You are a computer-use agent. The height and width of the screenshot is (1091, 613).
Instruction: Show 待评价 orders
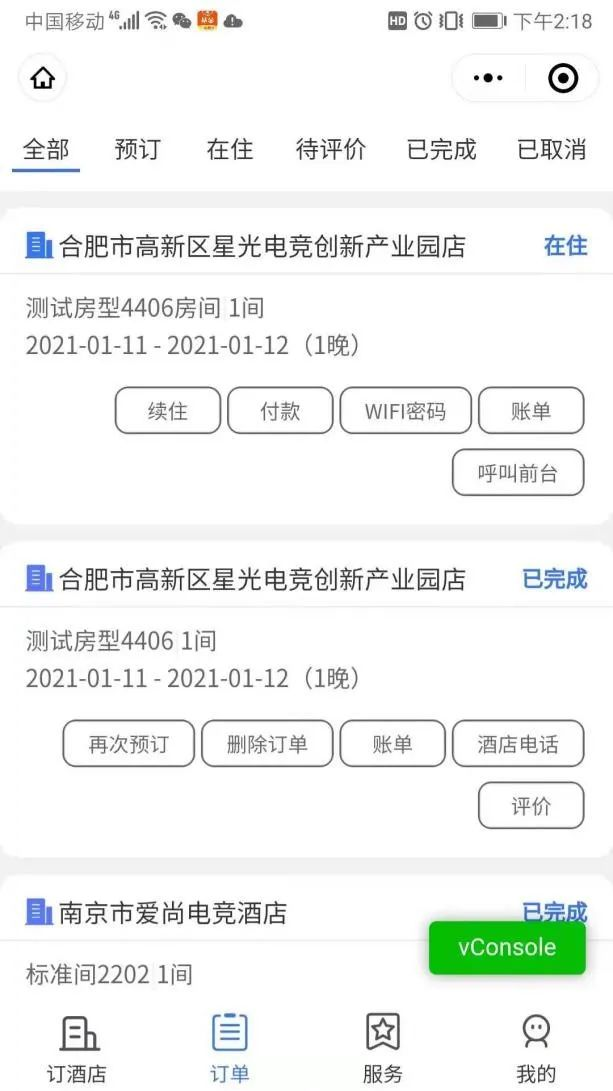pyautogui.click(x=331, y=149)
